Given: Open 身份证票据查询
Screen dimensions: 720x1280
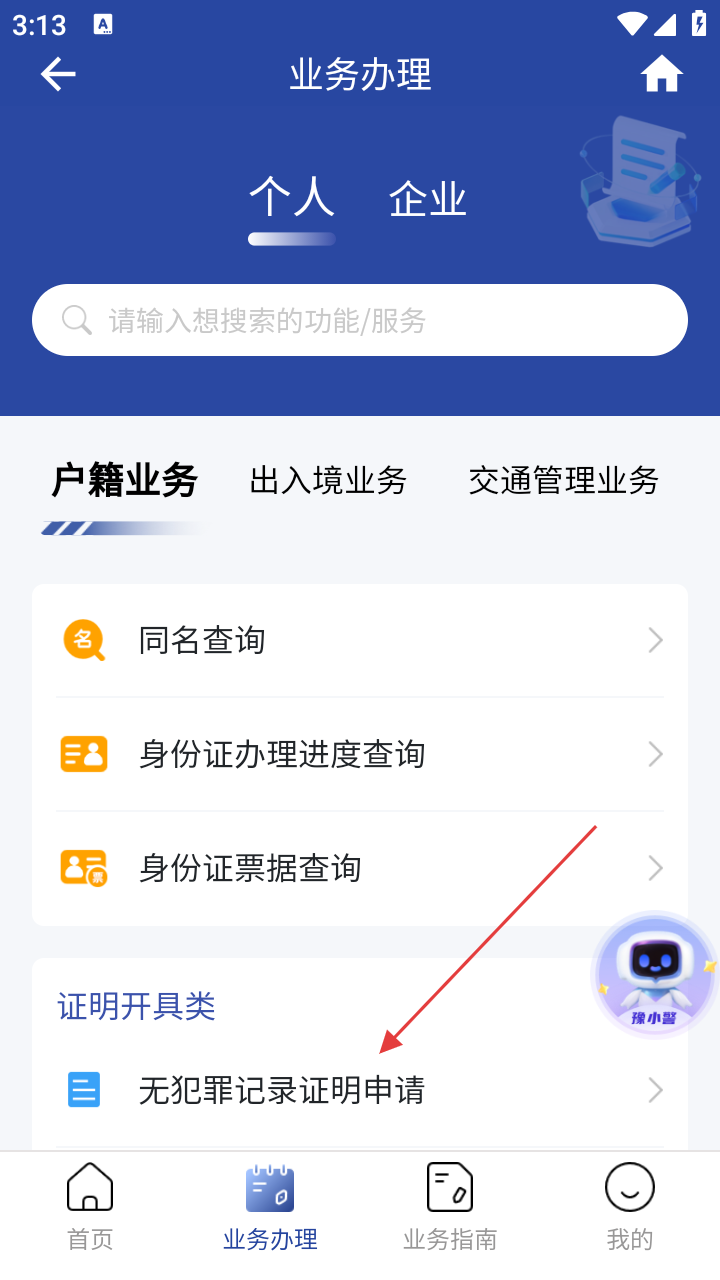Looking at the screenshot, I should click(360, 868).
